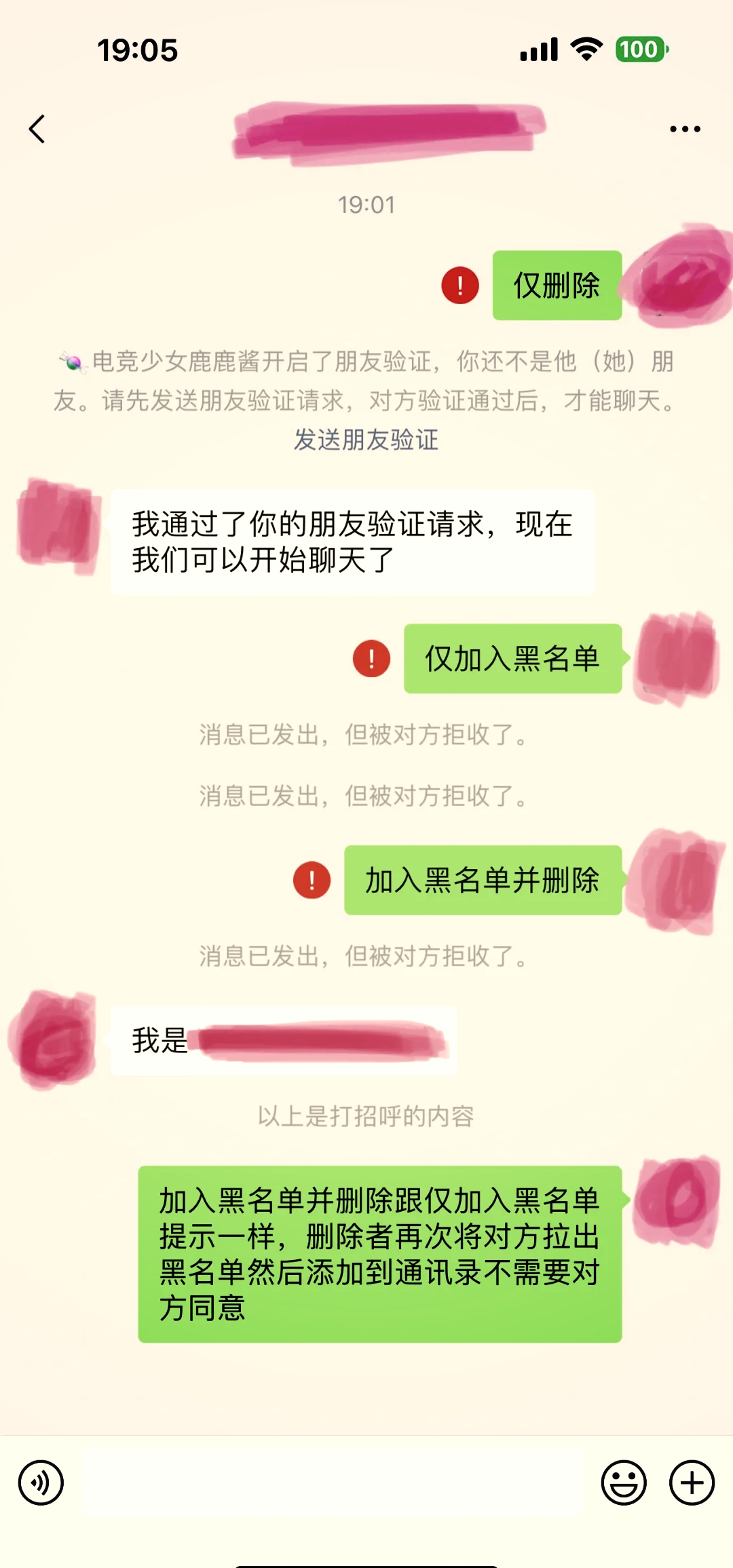This screenshot has width=733, height=1568.
Task: Tap the left avatar beside the verification reply
Action: point(58,522)
